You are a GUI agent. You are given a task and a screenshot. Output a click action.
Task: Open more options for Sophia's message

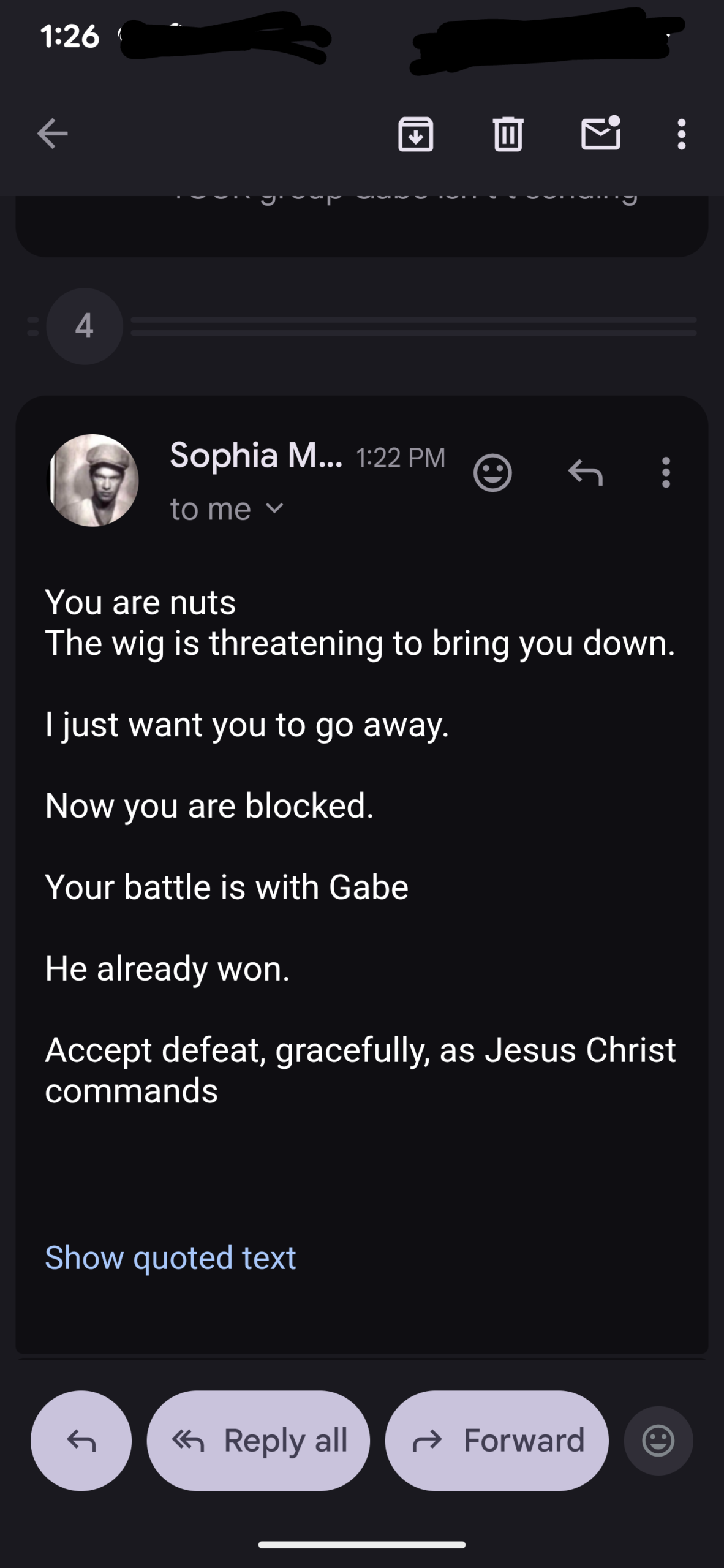(666, 473)
